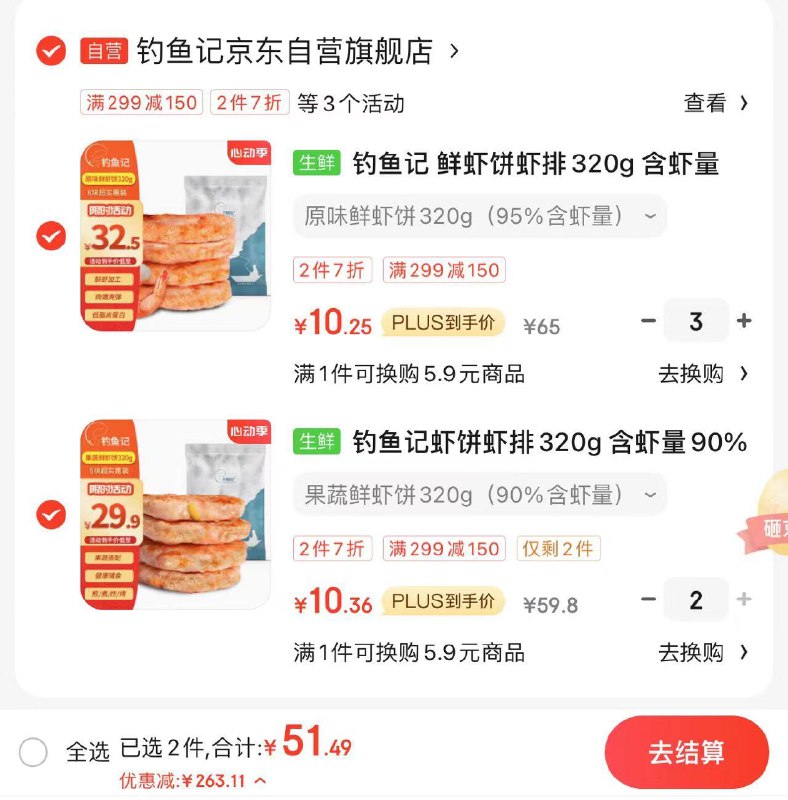Tap the 去结算 checkout button
Screen dimensions: 788x800
point(689,752)
